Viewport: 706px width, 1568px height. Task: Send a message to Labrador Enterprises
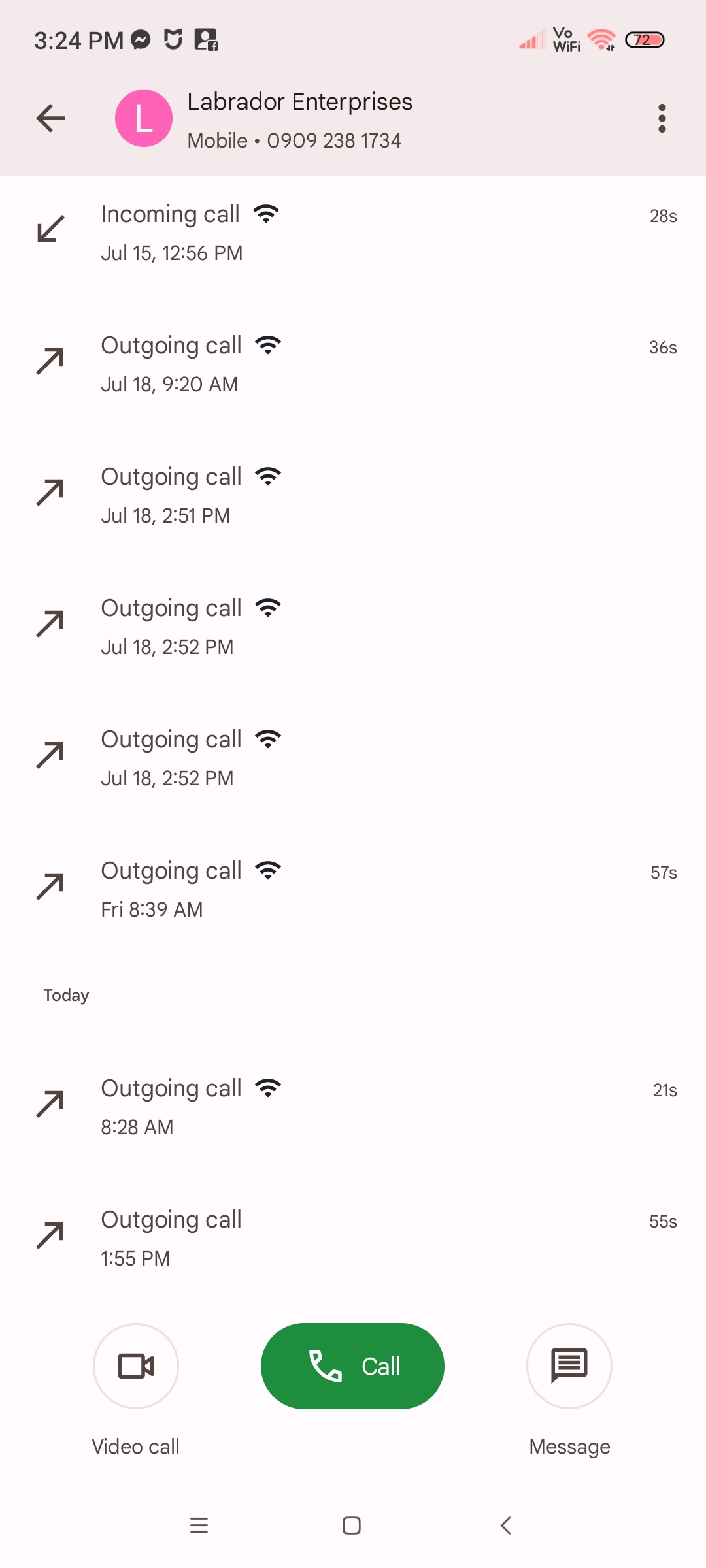569,1366
